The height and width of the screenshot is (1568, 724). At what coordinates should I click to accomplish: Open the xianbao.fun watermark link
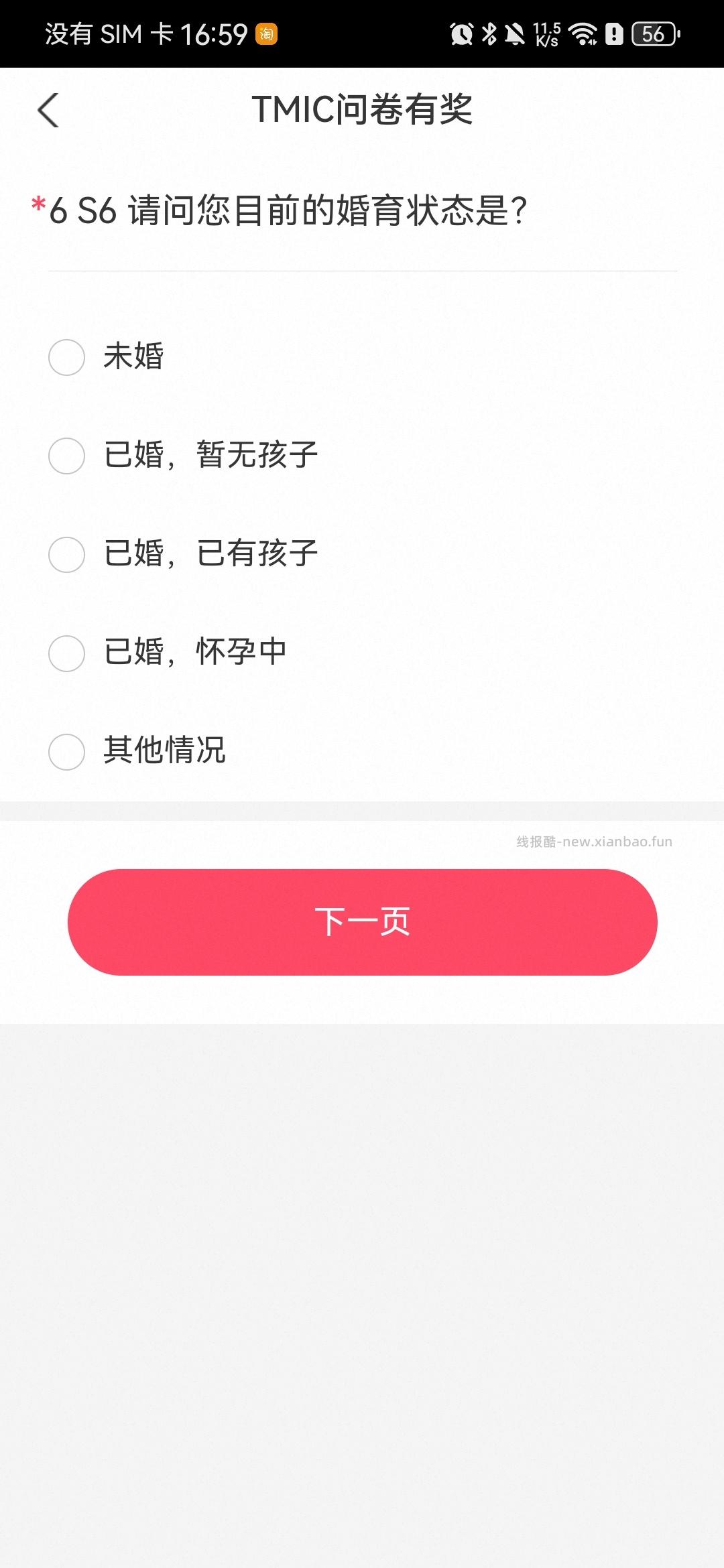coord(593,842)
